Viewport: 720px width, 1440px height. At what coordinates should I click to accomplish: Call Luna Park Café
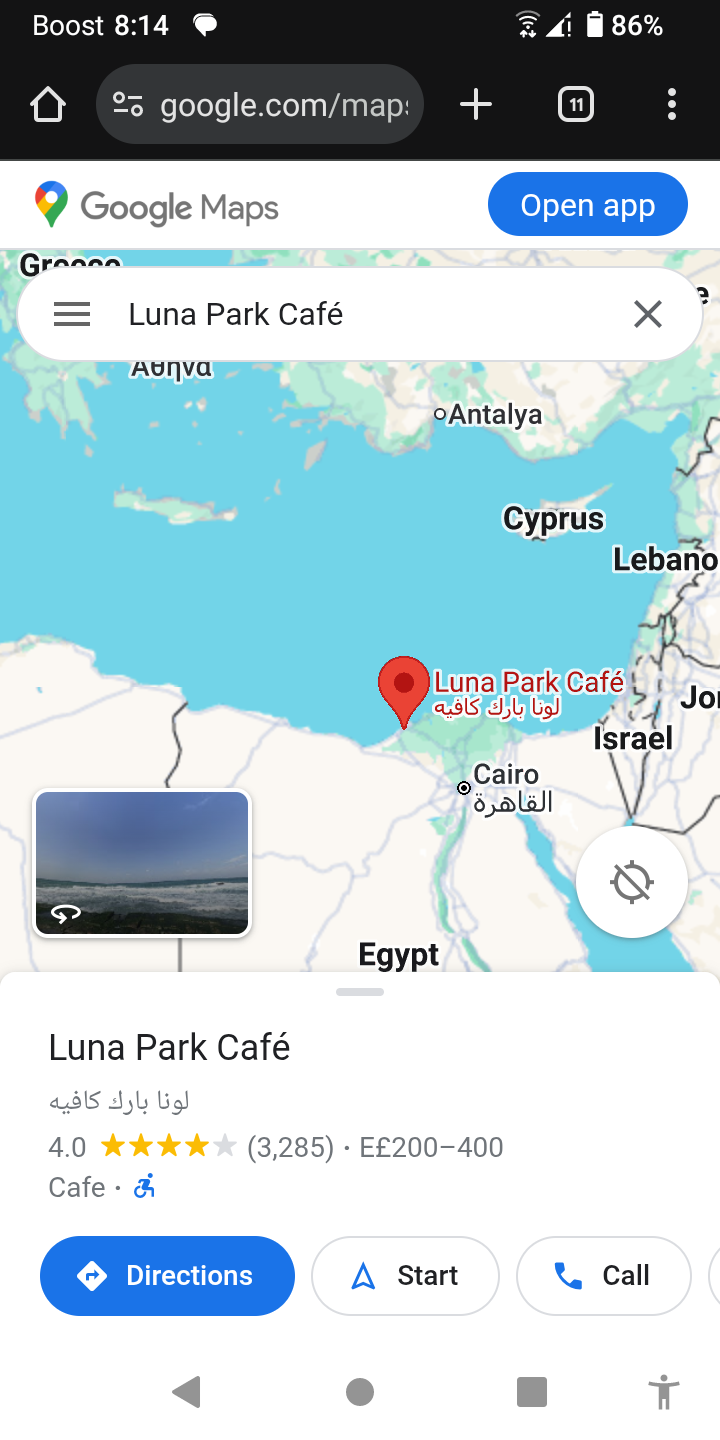pos(603,1276)
